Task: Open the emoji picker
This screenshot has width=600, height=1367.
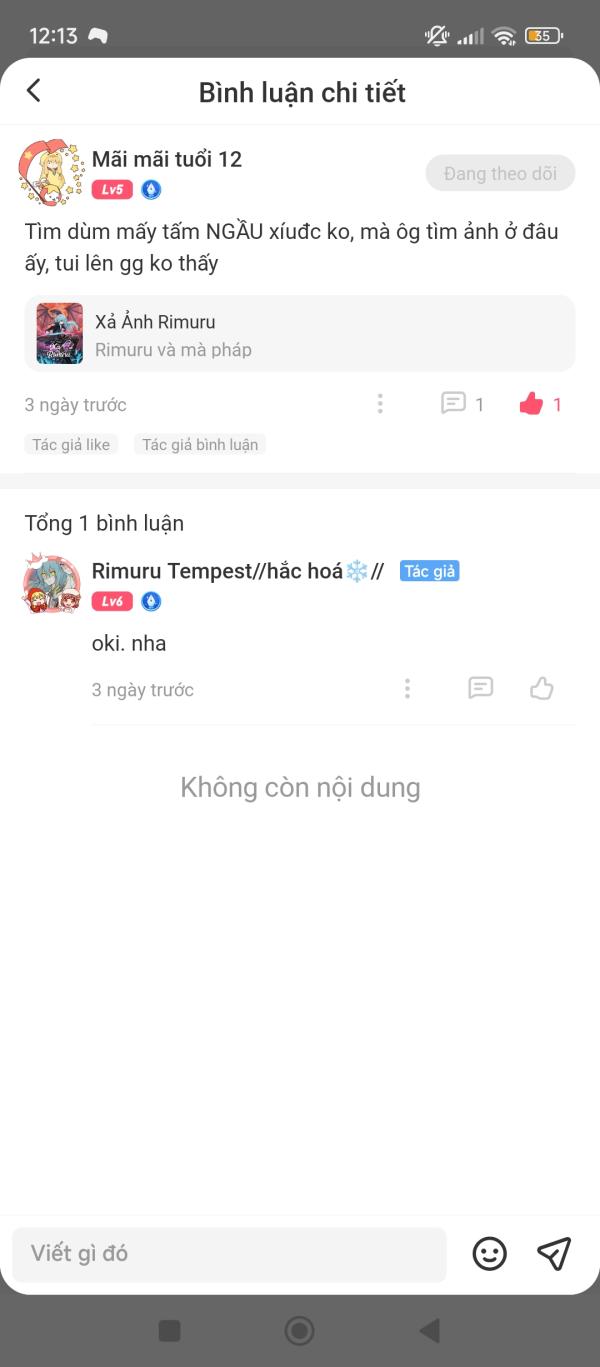Action: (x=489, y=1253)
